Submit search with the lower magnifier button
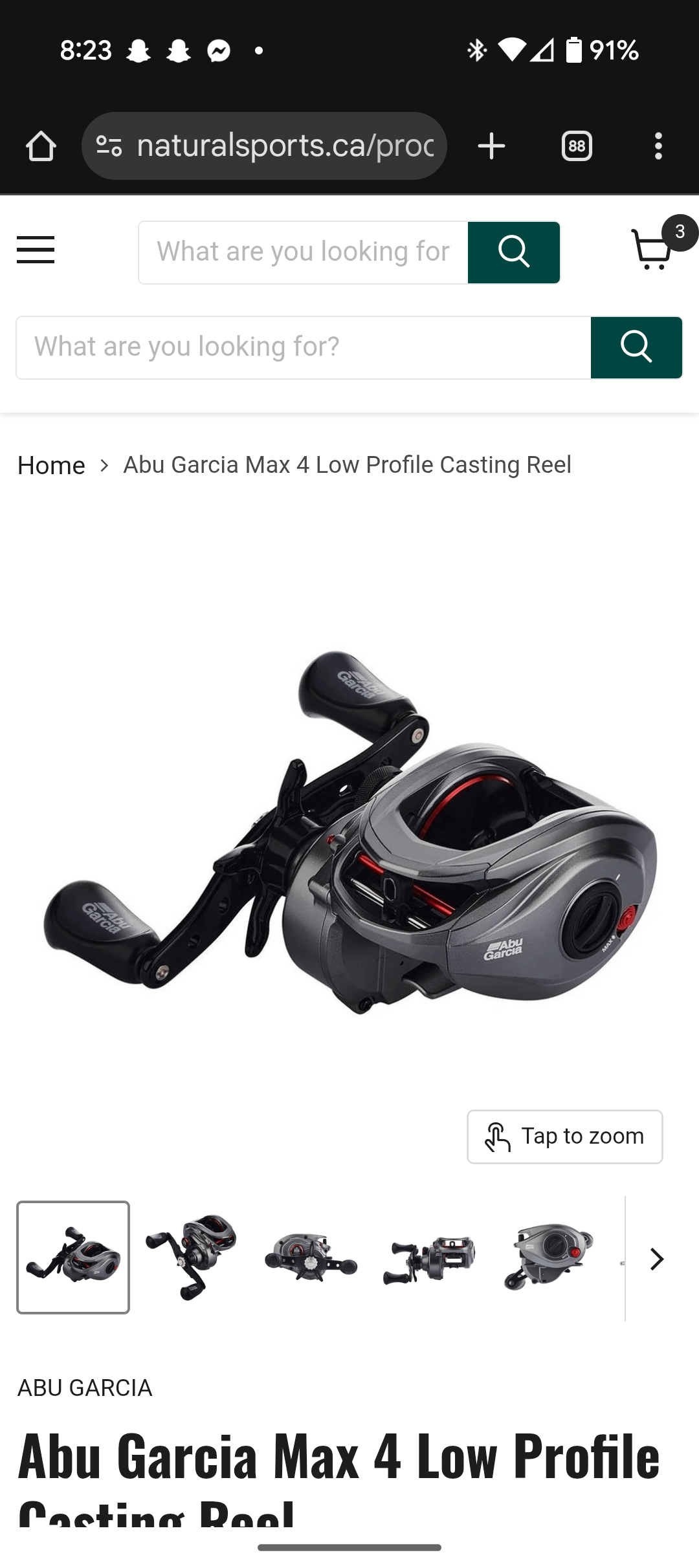The width and height of the screenshot is (699, 1568). click(636, 347)
